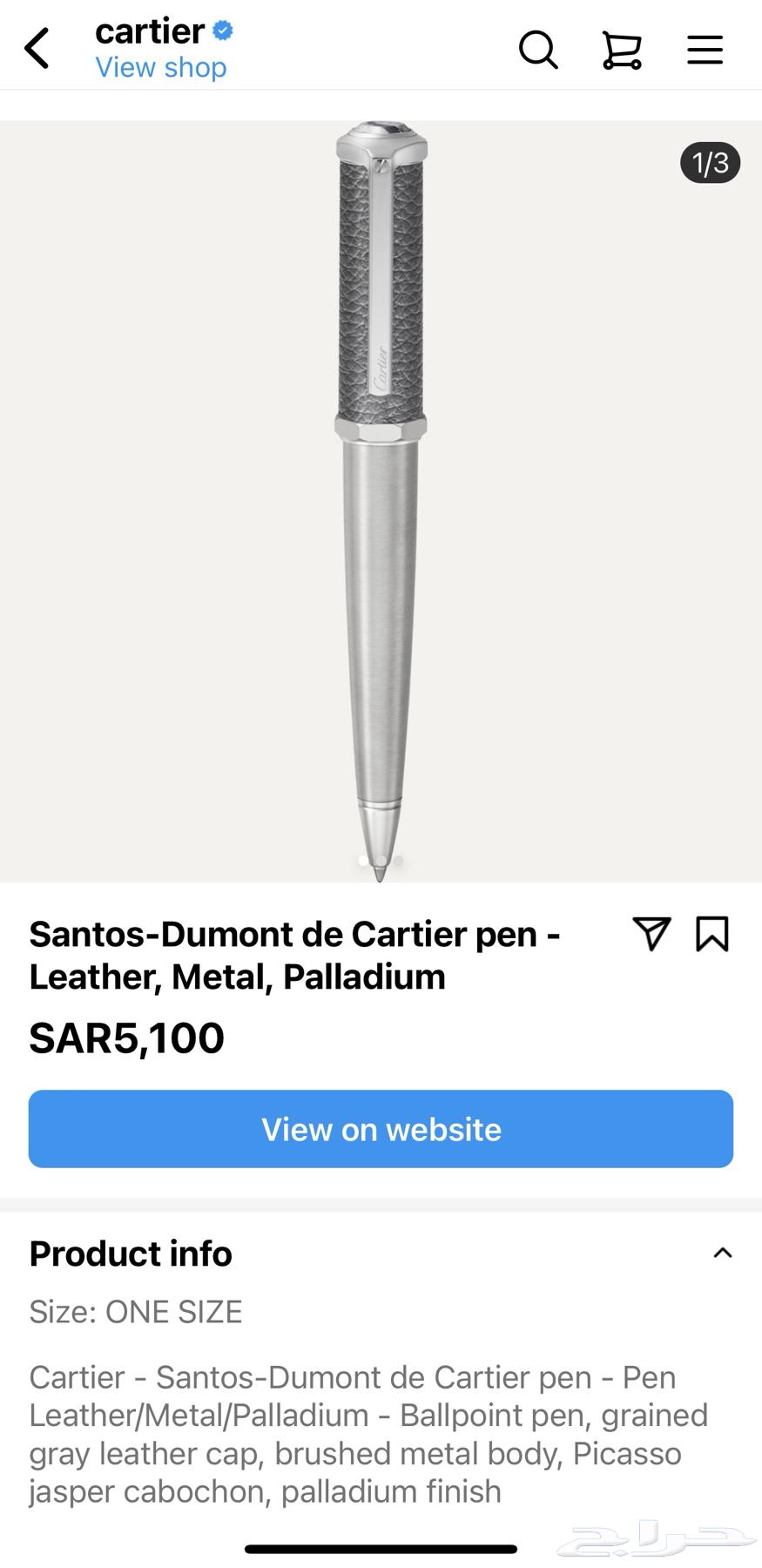Open the View shop link
Screen dimensions: 762x1568
coord(161,67)
